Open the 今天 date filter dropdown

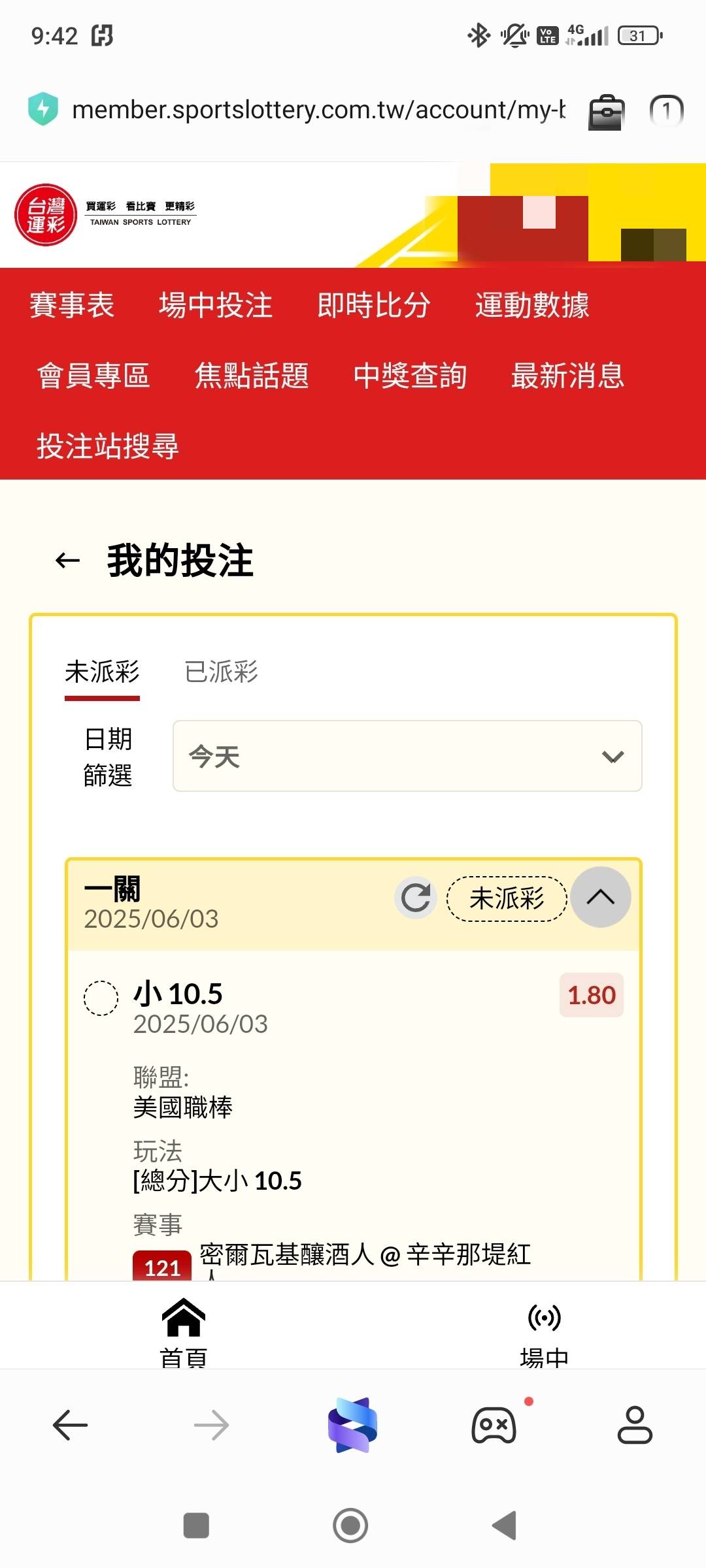407,756
